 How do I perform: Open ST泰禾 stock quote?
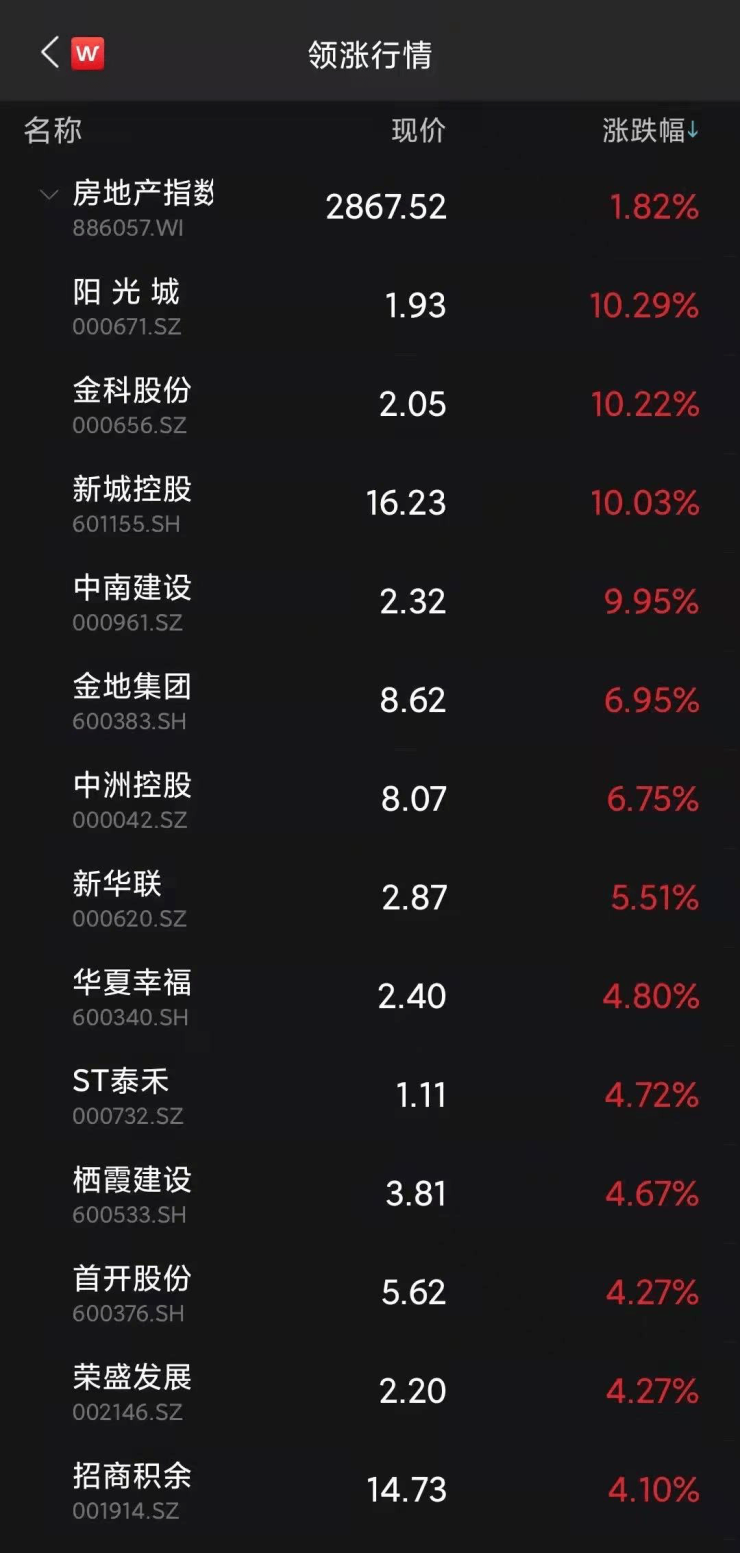(x=122, y=1094)
